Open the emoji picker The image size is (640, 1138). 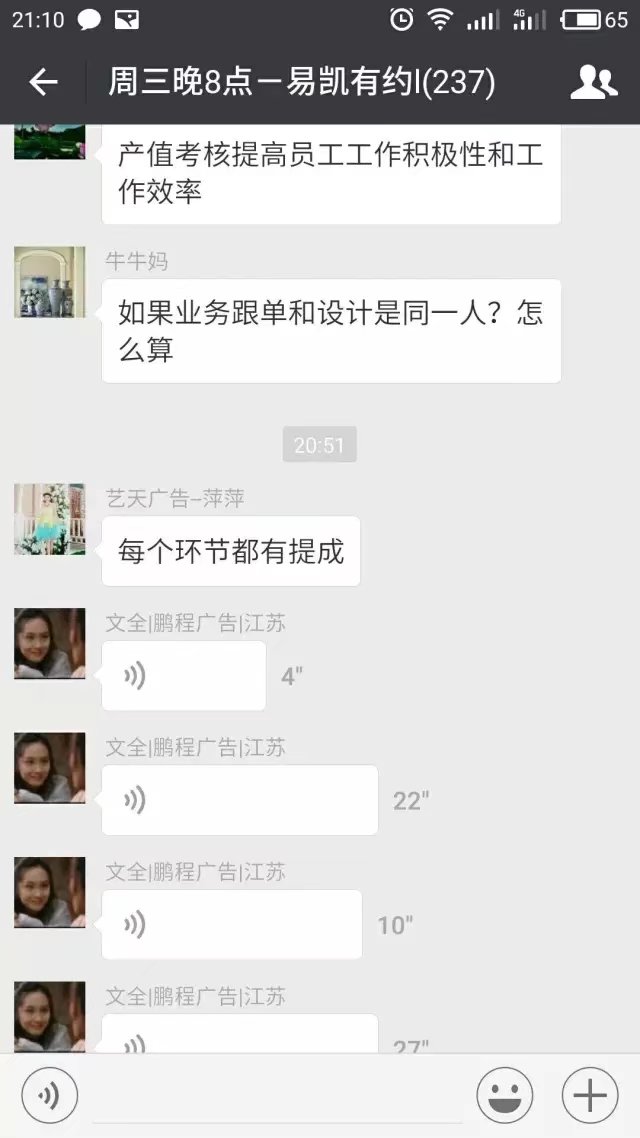pyautogui.click(x=504, y=1096)
